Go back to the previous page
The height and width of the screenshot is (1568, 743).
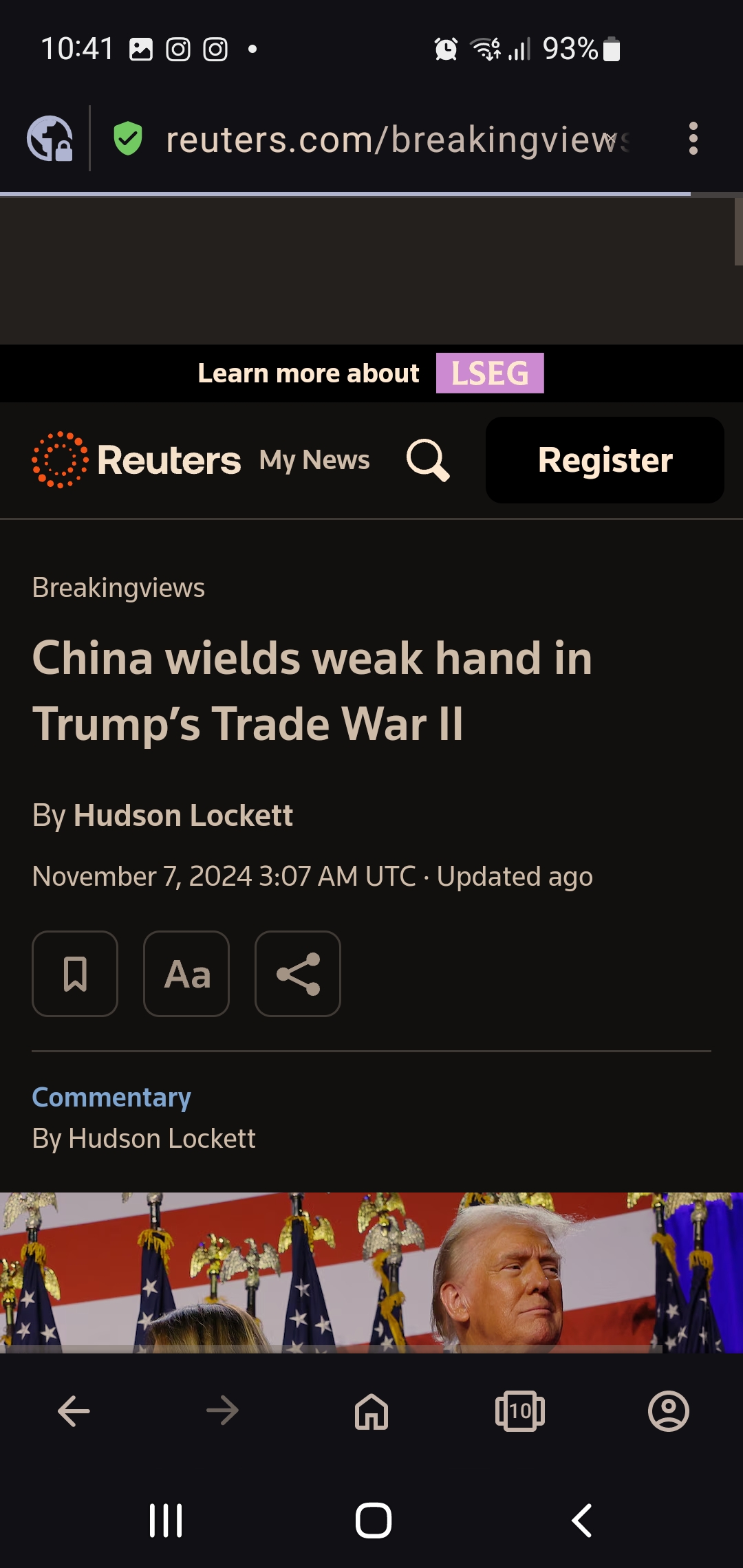pyautogui.click(x=74, y=1412)
